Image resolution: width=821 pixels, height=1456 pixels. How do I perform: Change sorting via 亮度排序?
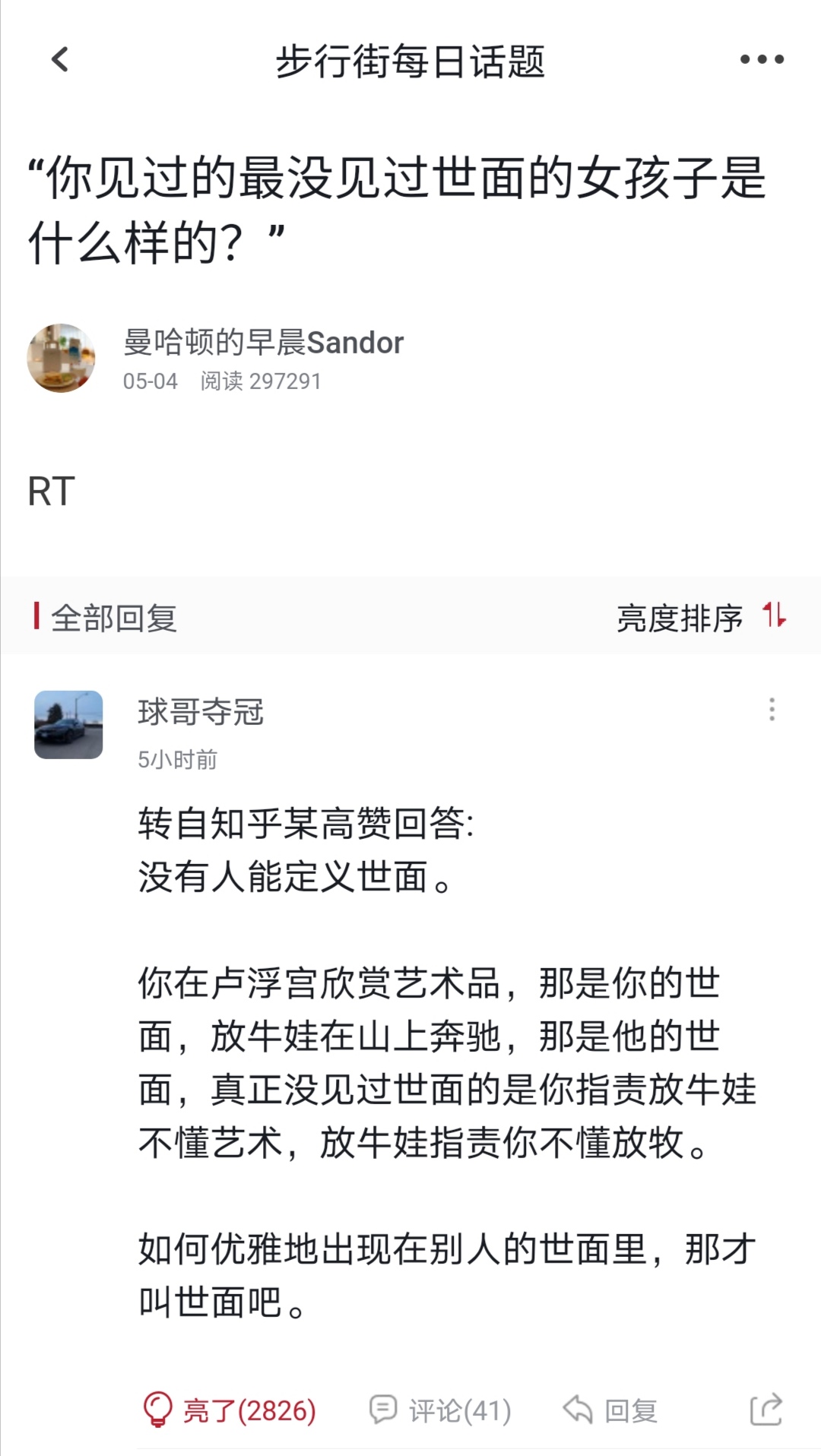click(x=701, y=617)
